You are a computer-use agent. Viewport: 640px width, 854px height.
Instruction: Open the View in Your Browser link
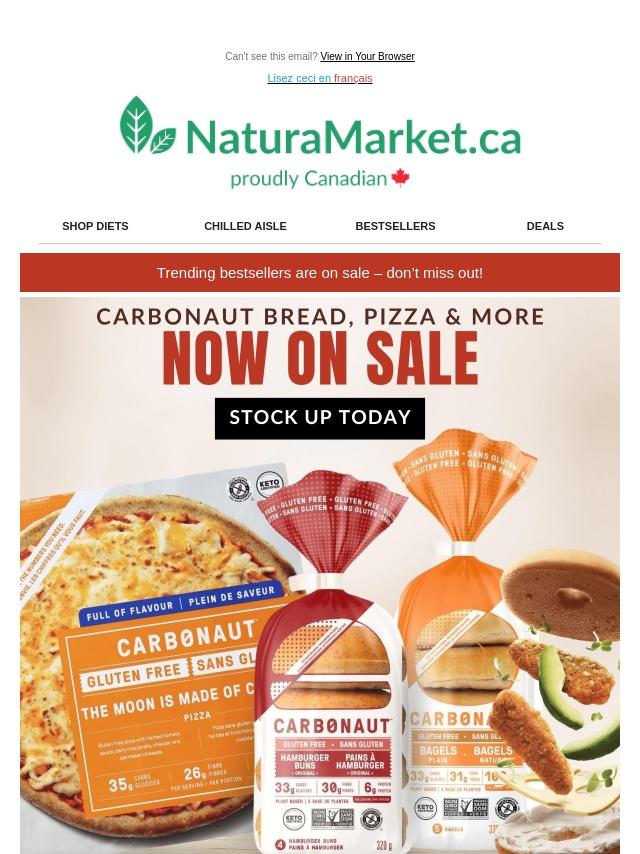(x=367, y=57)
